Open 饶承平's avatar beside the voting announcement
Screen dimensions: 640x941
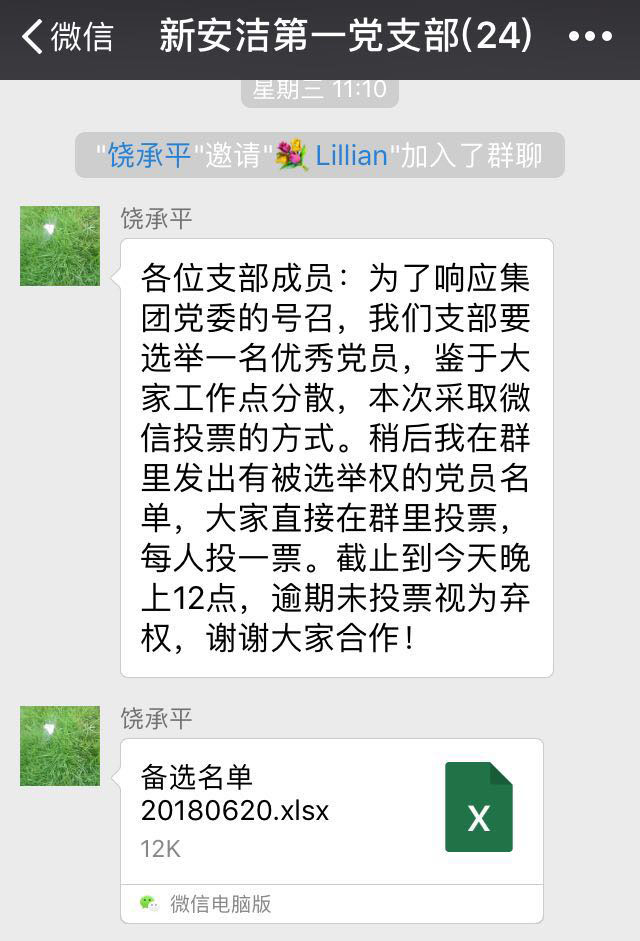click(x=60, y=246)
